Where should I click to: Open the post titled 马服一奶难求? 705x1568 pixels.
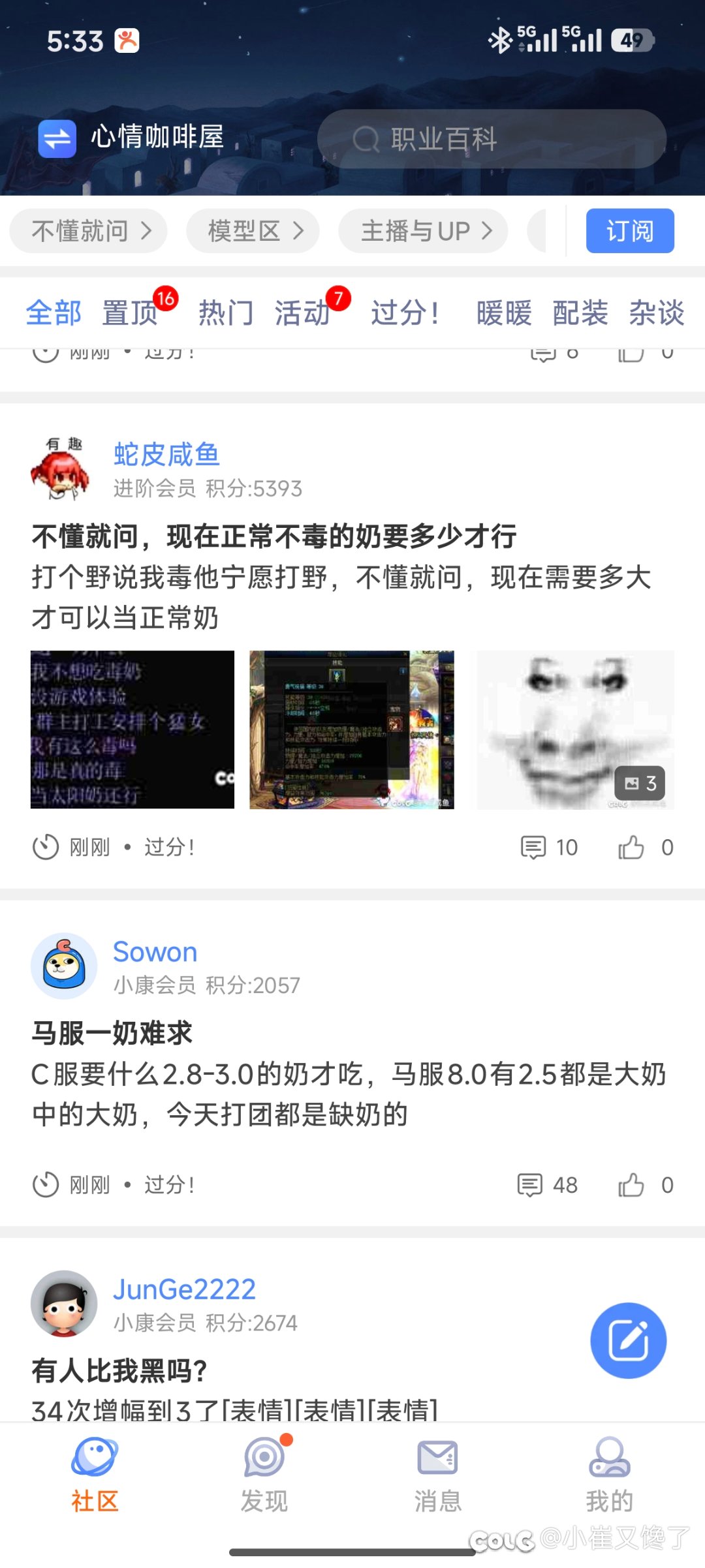pyautogui.click(x=112, y=1034)
